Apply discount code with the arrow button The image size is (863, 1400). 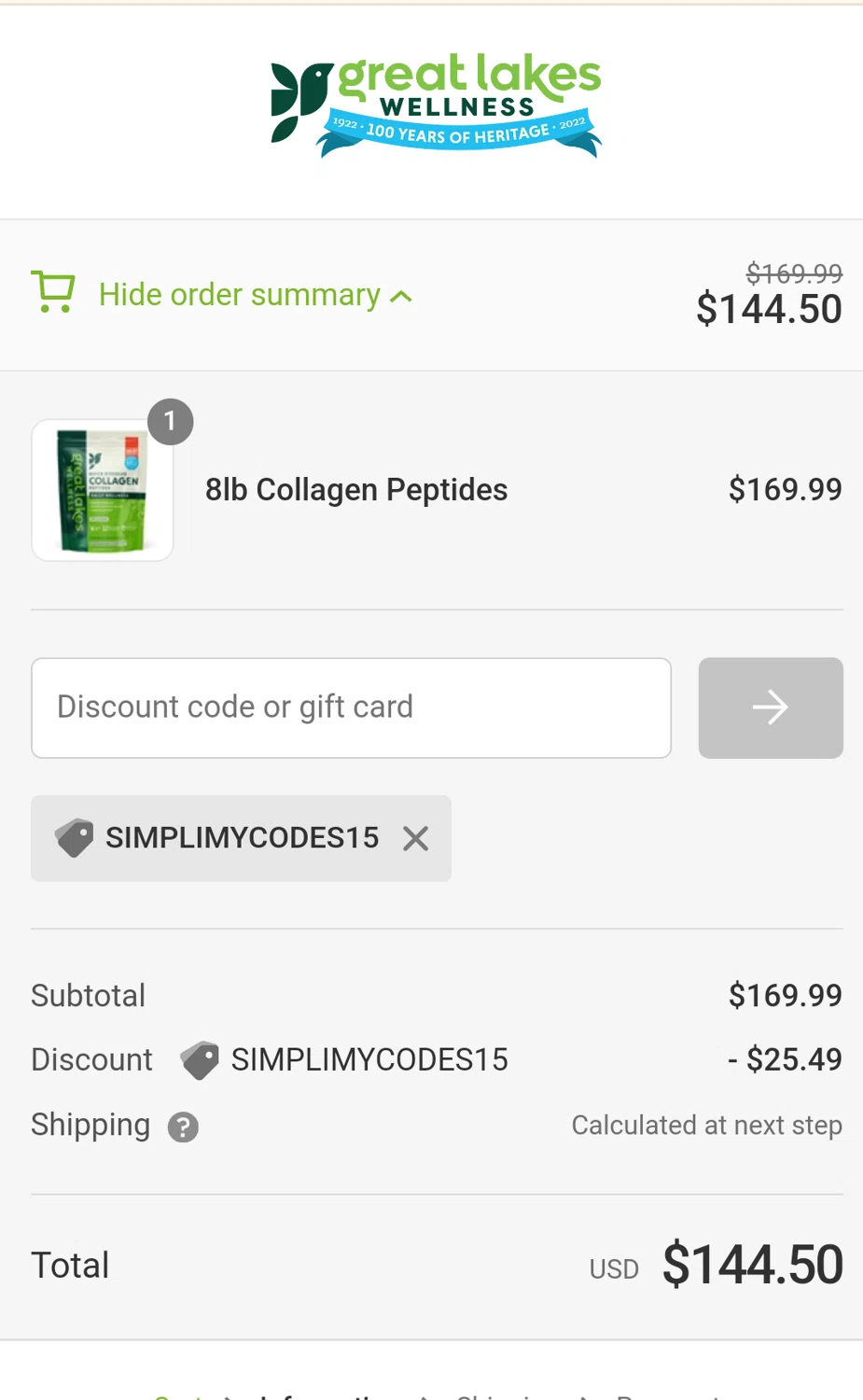coord(770,707)
